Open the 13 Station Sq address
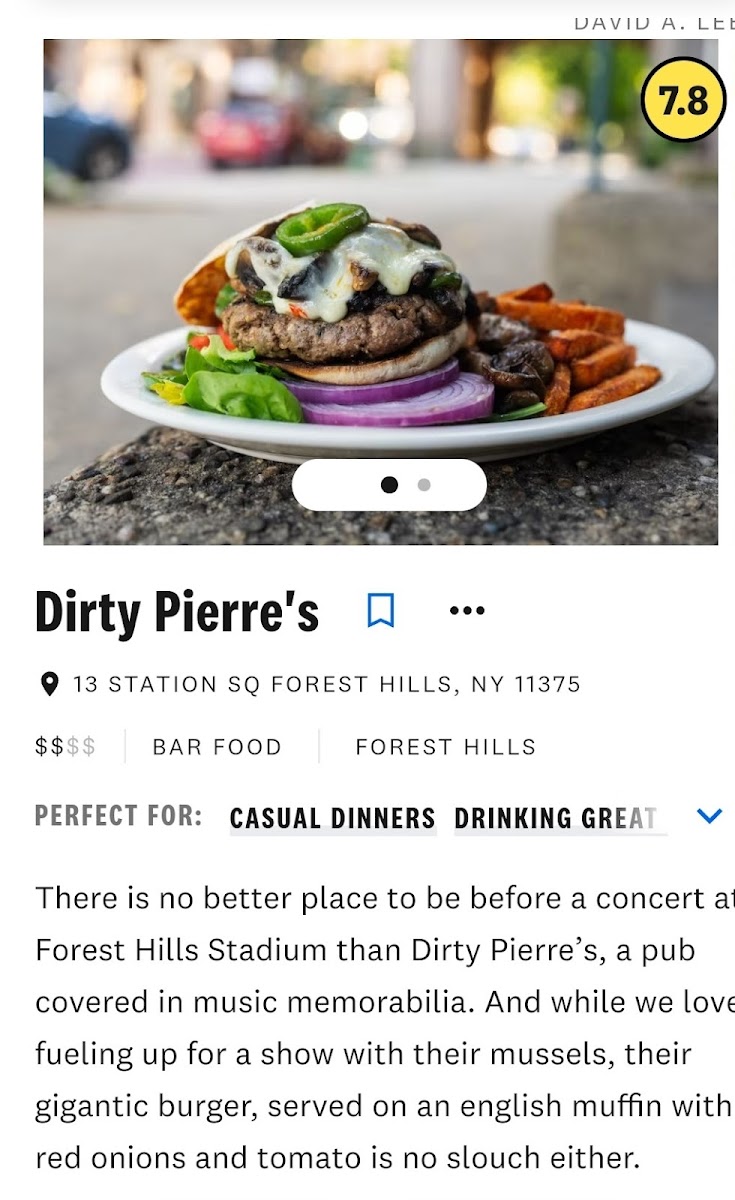735x1200 pixels. 326,685
